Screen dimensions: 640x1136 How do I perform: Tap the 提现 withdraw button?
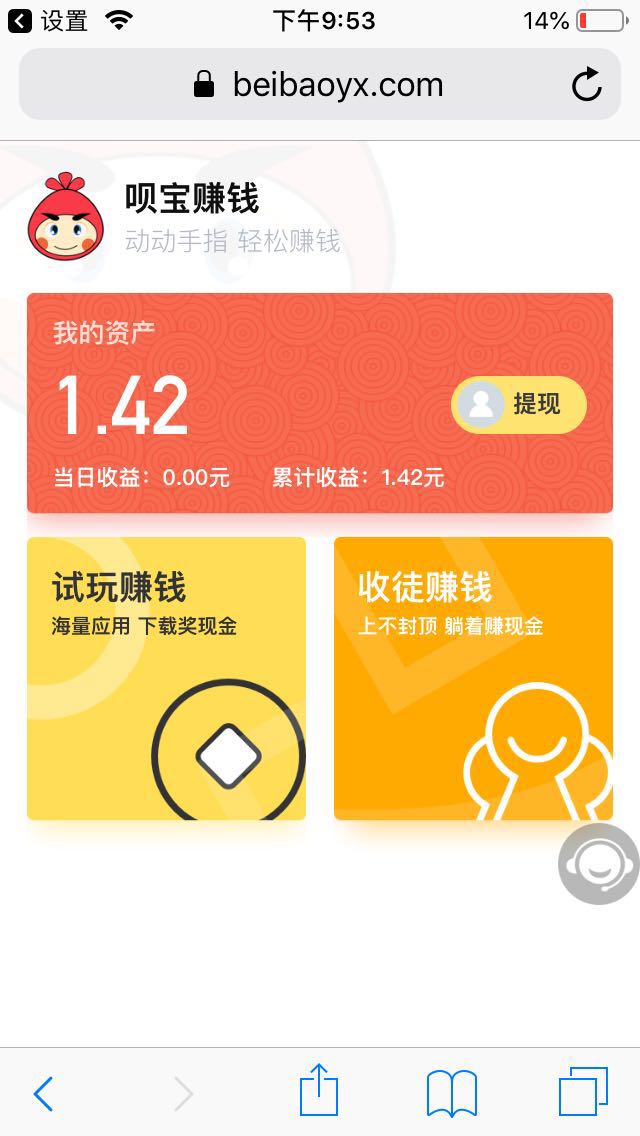coord(518,405)
